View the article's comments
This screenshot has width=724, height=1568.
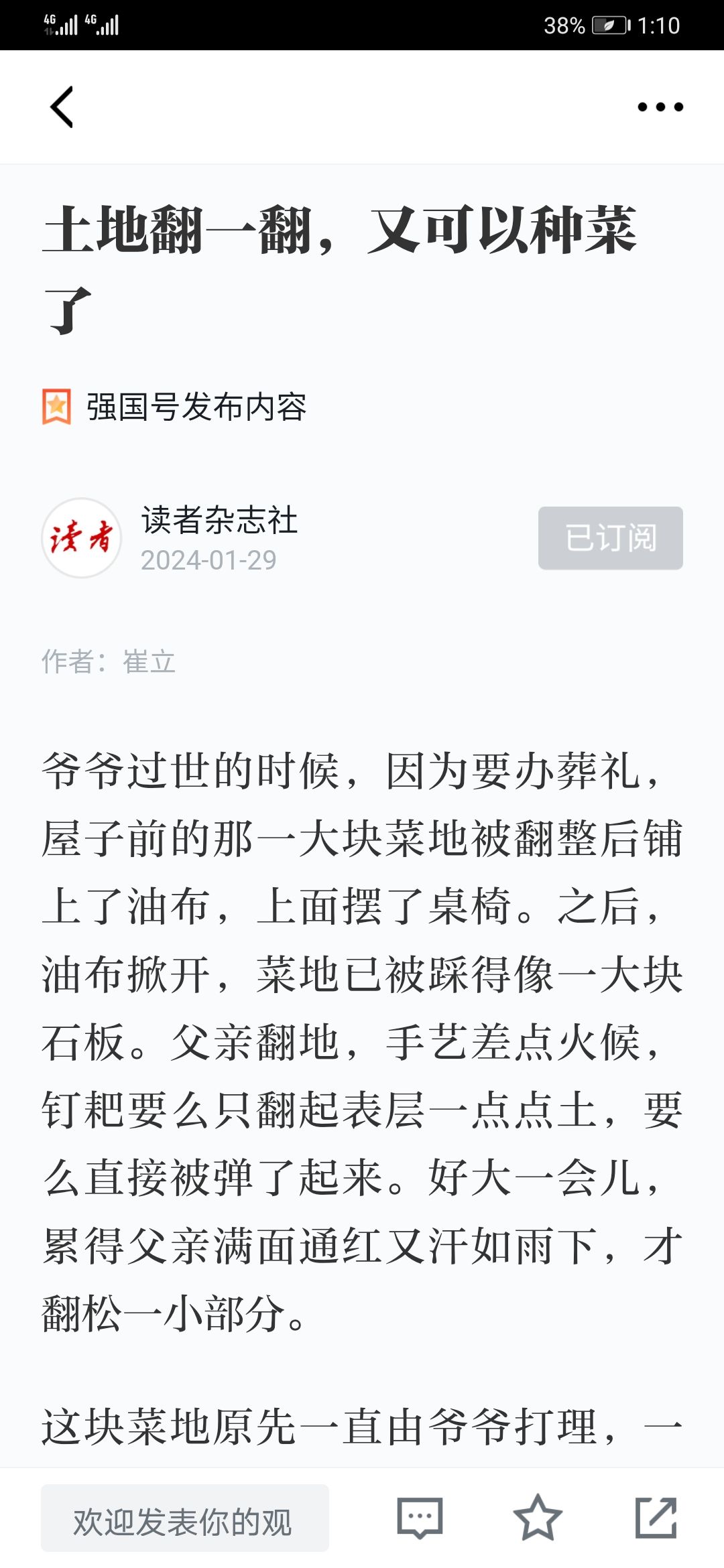[420, 1518]
